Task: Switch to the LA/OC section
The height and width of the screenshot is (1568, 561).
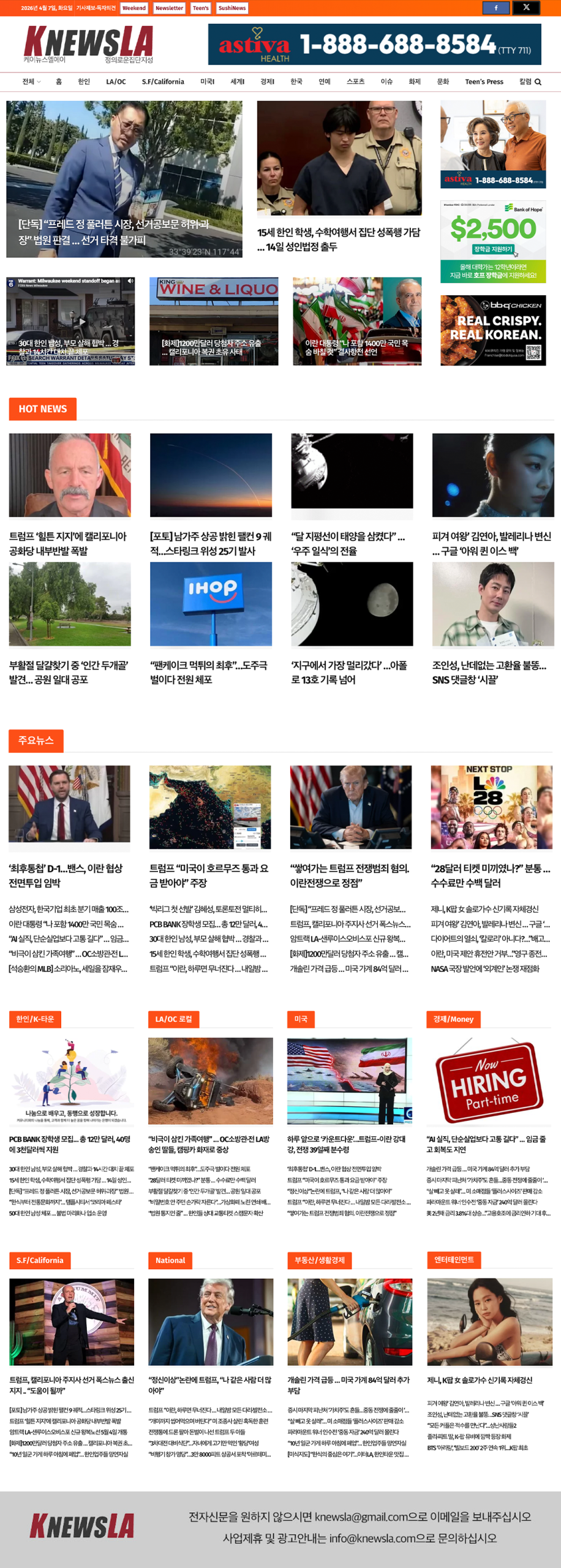Action: pos(116,82)
